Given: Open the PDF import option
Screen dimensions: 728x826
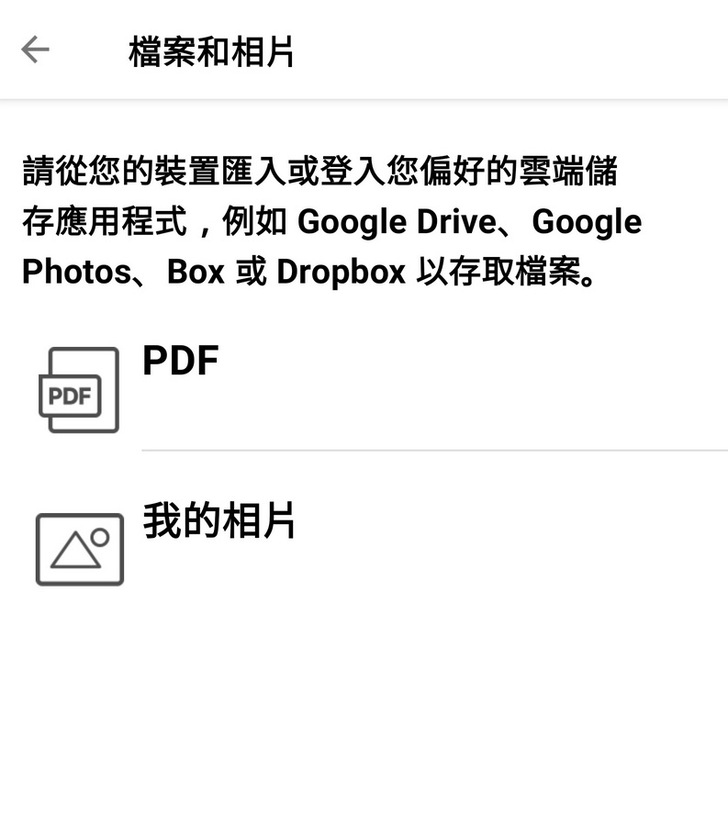Looking at the screenshot, I should pyautogui.click(x=180, y=362).
